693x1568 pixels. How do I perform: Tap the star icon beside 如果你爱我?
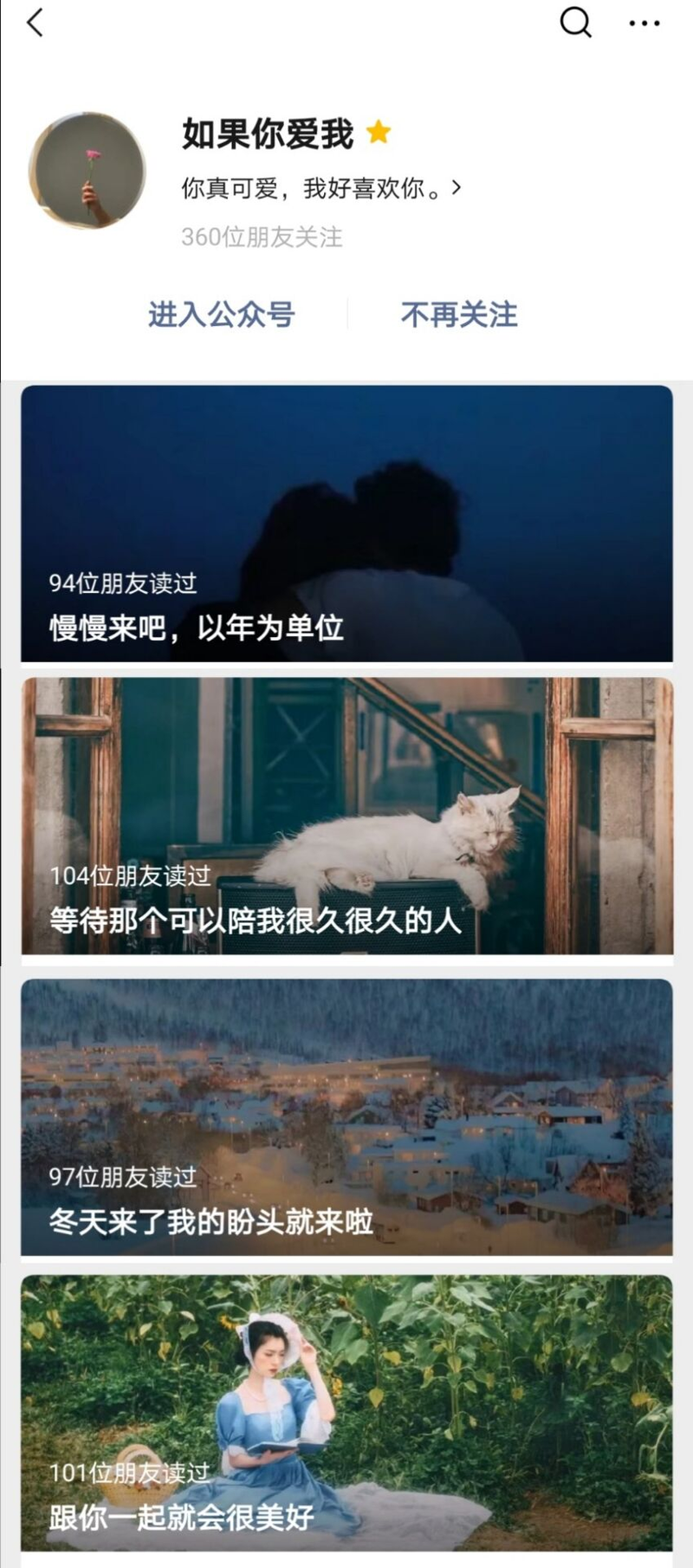coord(379,133)
